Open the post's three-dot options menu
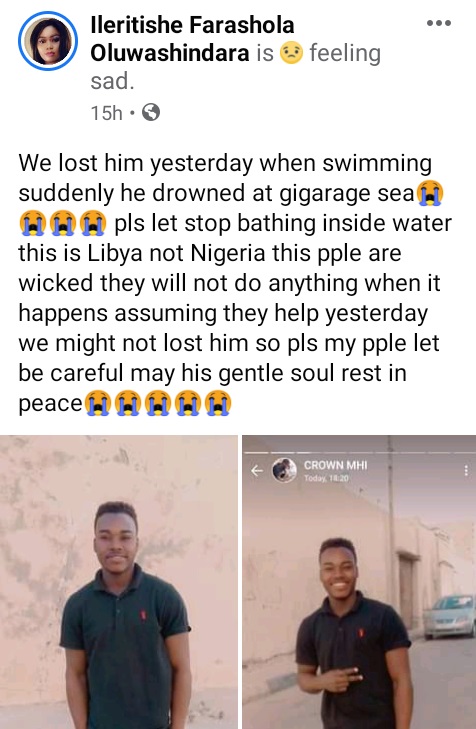Viewport: 476px width, 729px height. point(439,23)
